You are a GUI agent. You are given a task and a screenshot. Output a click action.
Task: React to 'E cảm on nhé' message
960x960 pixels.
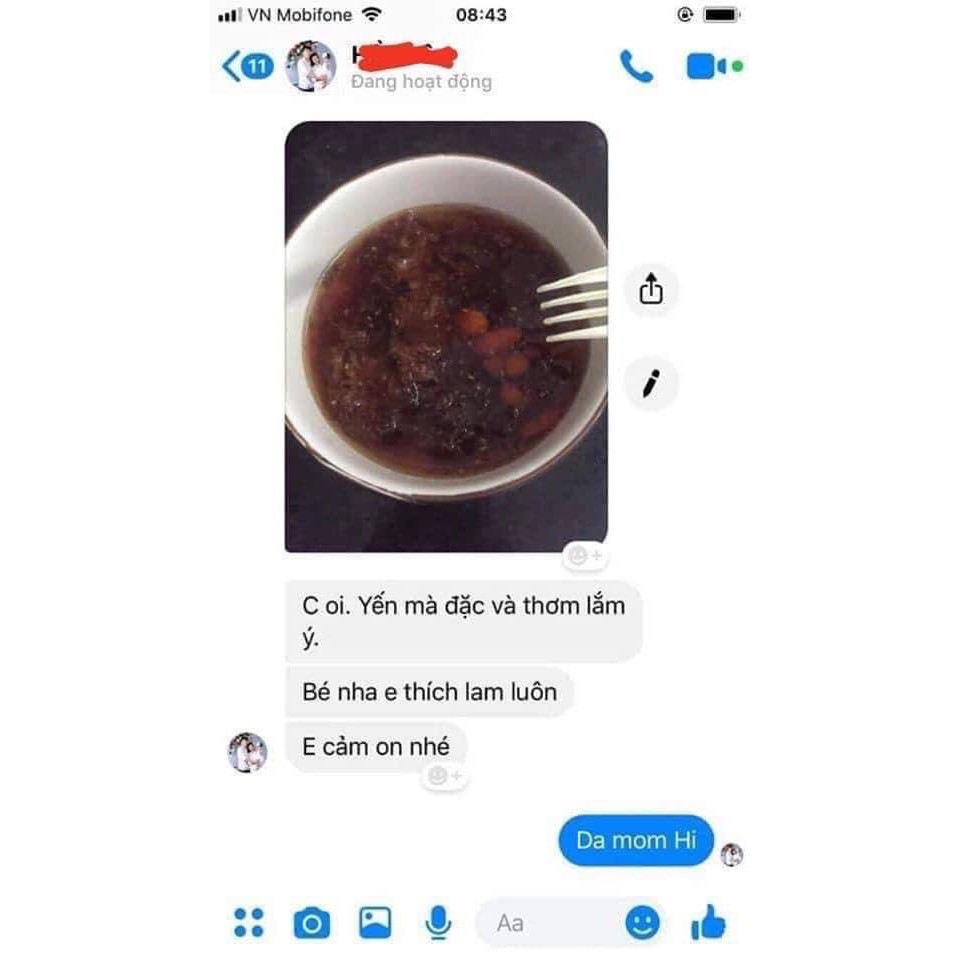click(444, 776)
